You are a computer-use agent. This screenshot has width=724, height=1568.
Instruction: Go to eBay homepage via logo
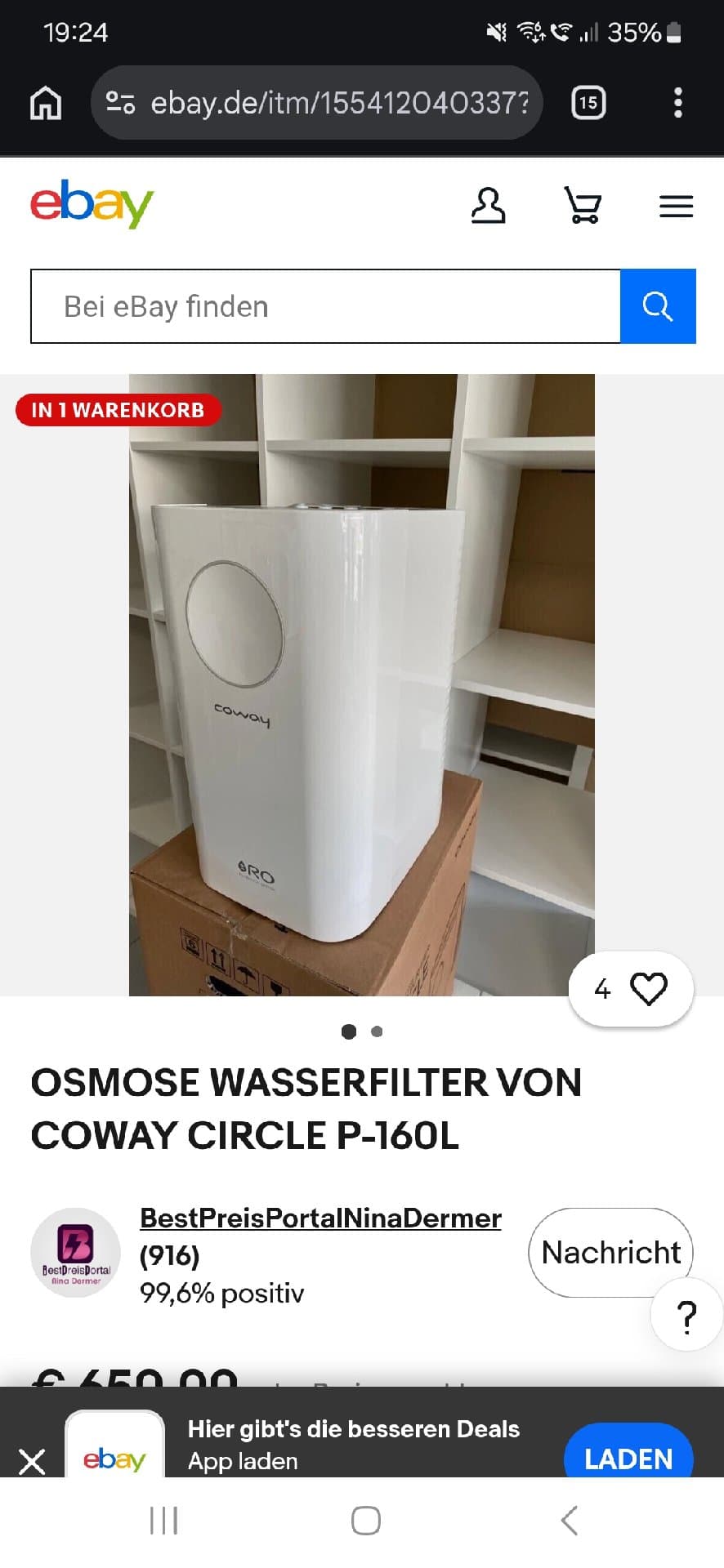click(92, 204)
